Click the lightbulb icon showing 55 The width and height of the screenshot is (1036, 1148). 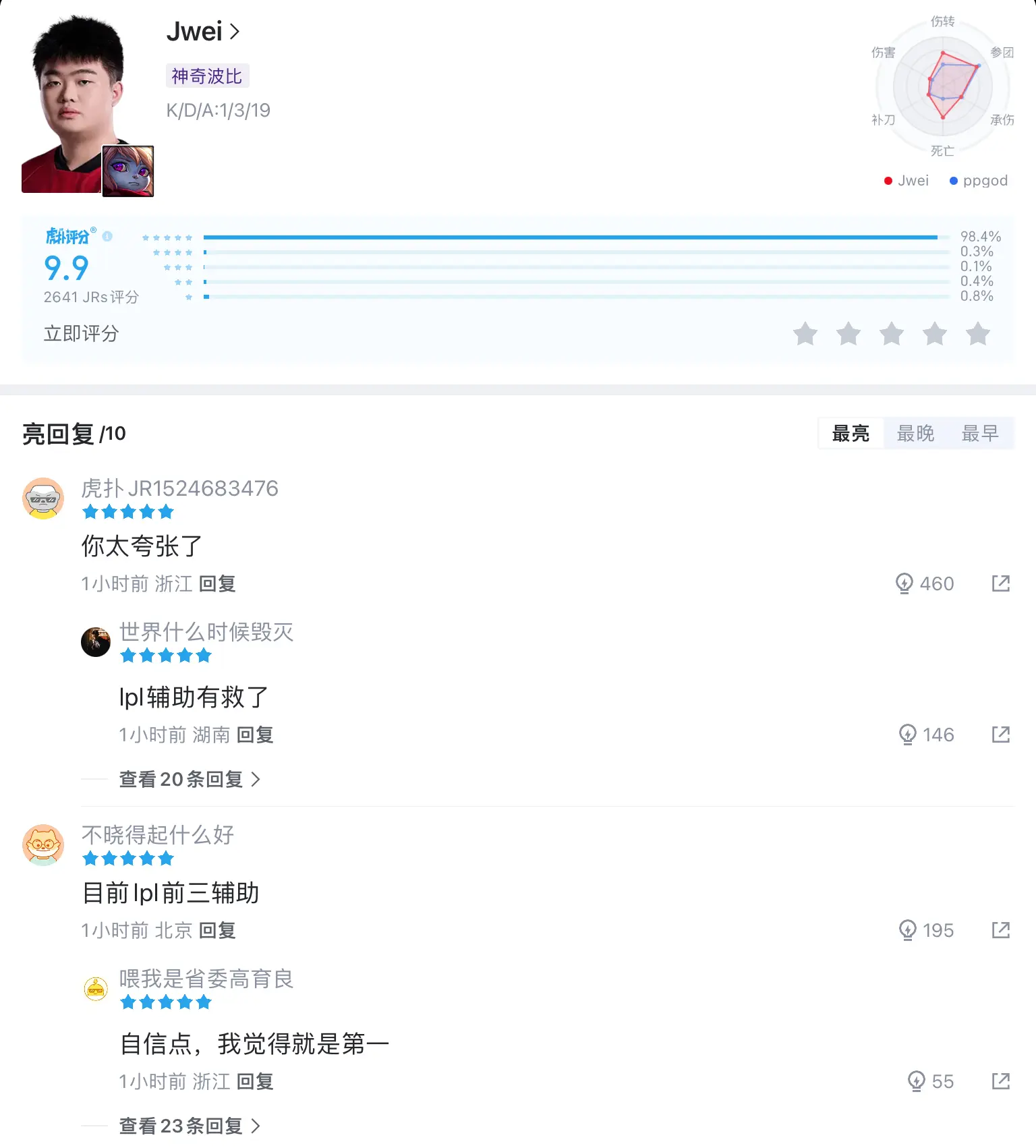point(917,1081)
